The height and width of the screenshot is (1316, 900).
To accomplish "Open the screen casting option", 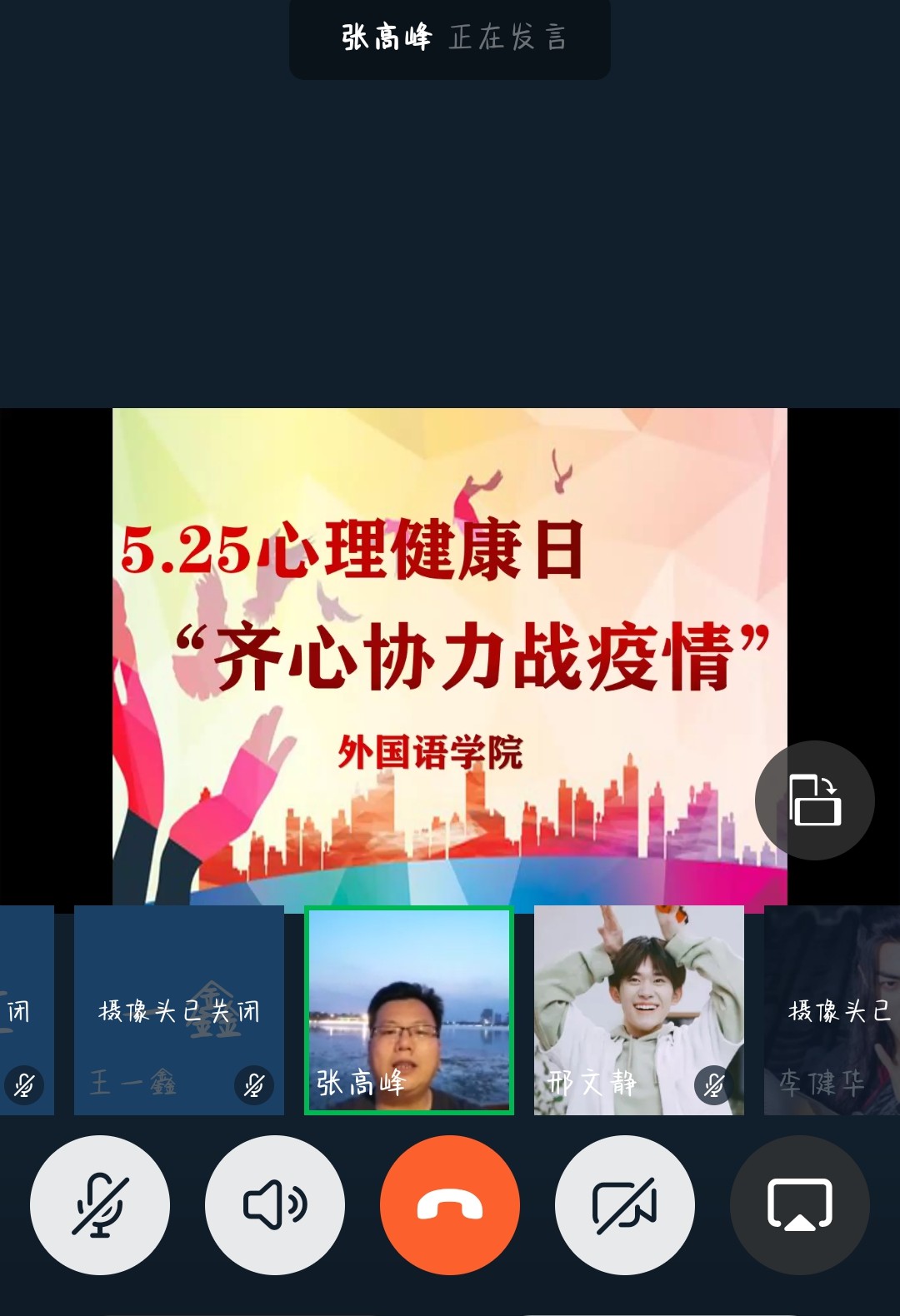I will tap(799, 1204).
